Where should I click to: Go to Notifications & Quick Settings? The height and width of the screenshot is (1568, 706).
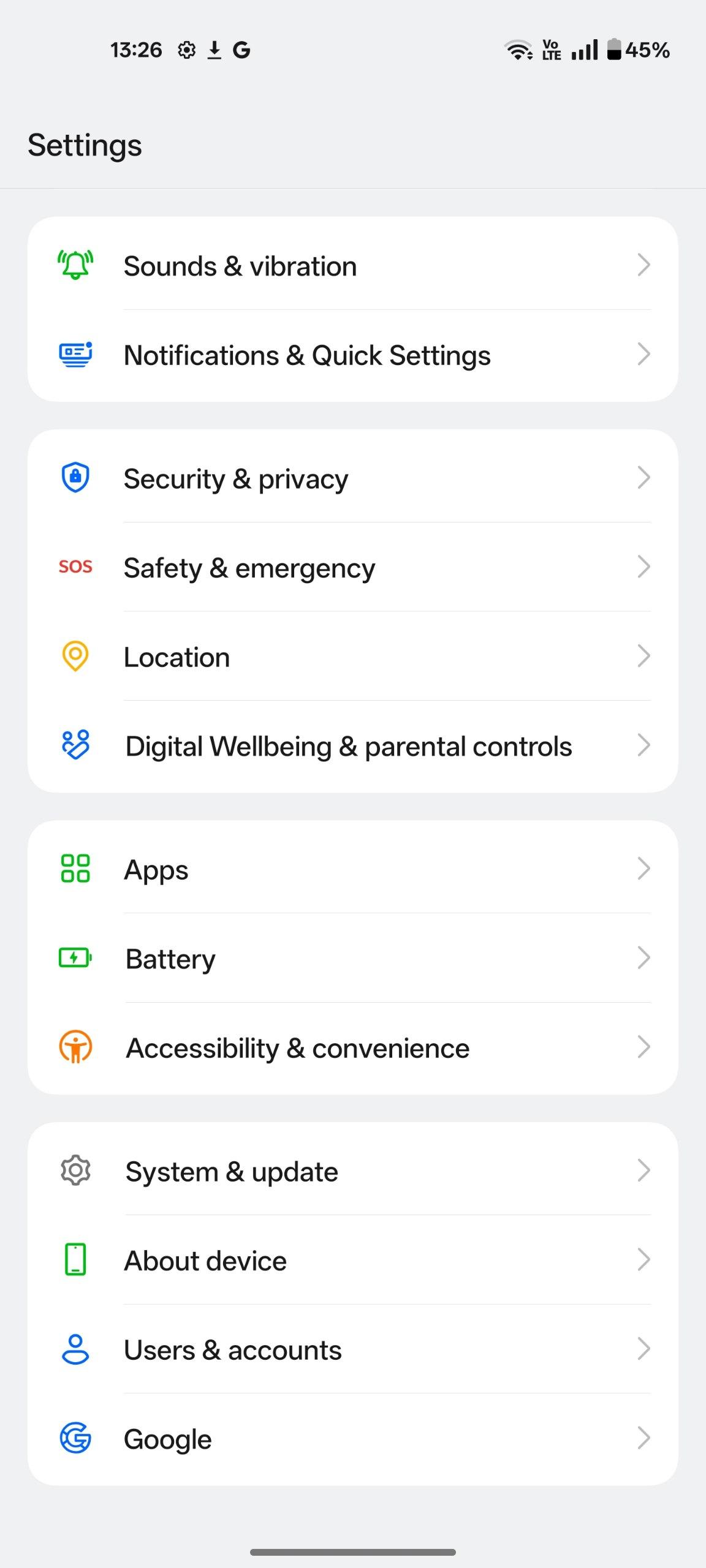coord(352,355)
